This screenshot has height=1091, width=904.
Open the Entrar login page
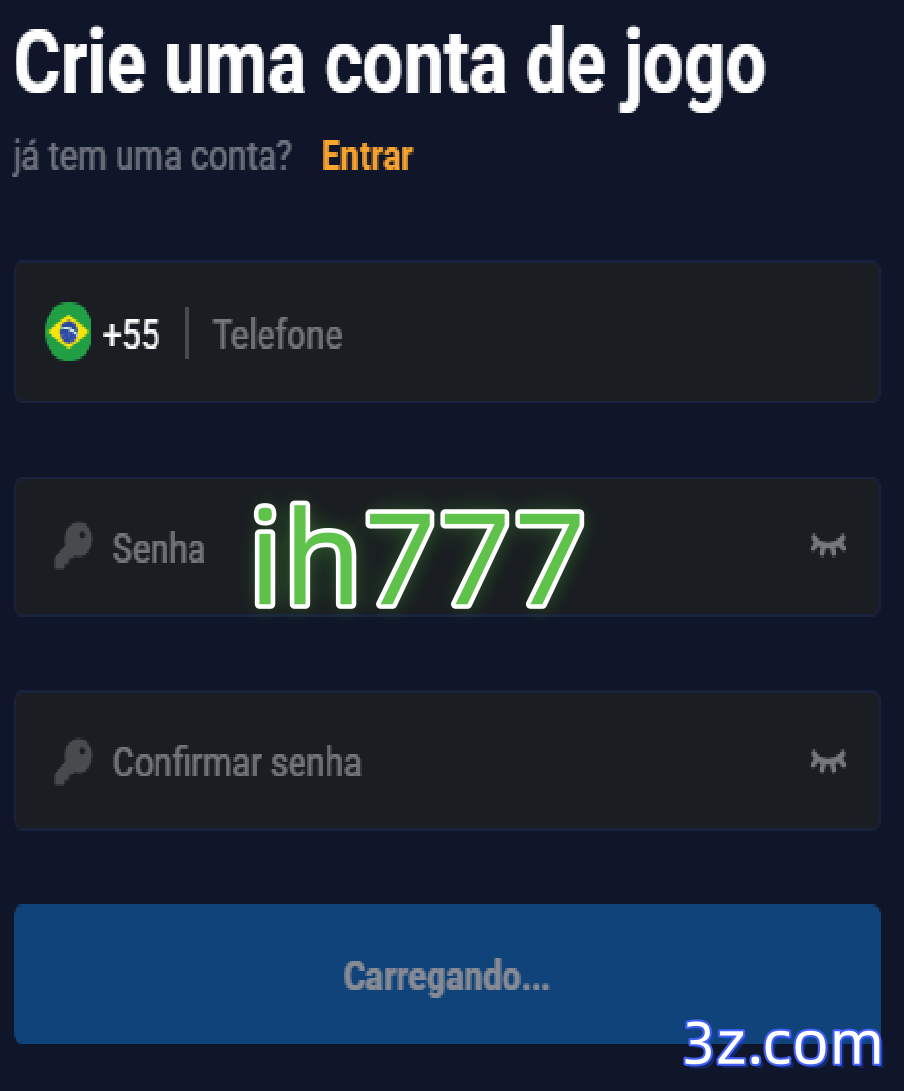[x=366, y=156]
